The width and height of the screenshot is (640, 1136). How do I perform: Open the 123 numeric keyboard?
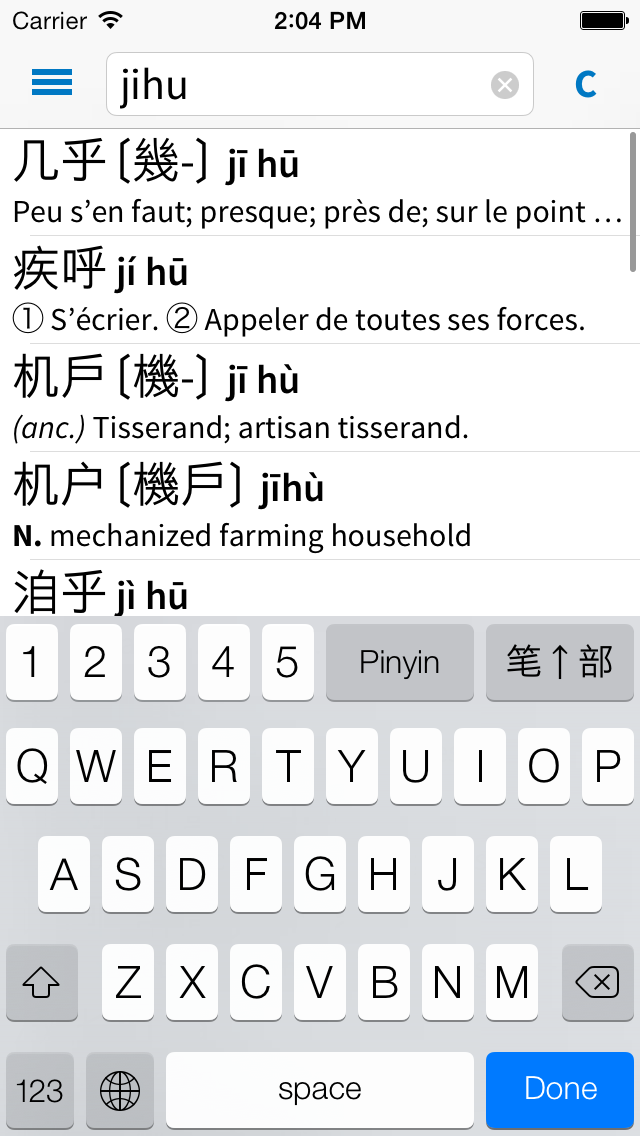tap(40, 1089)
